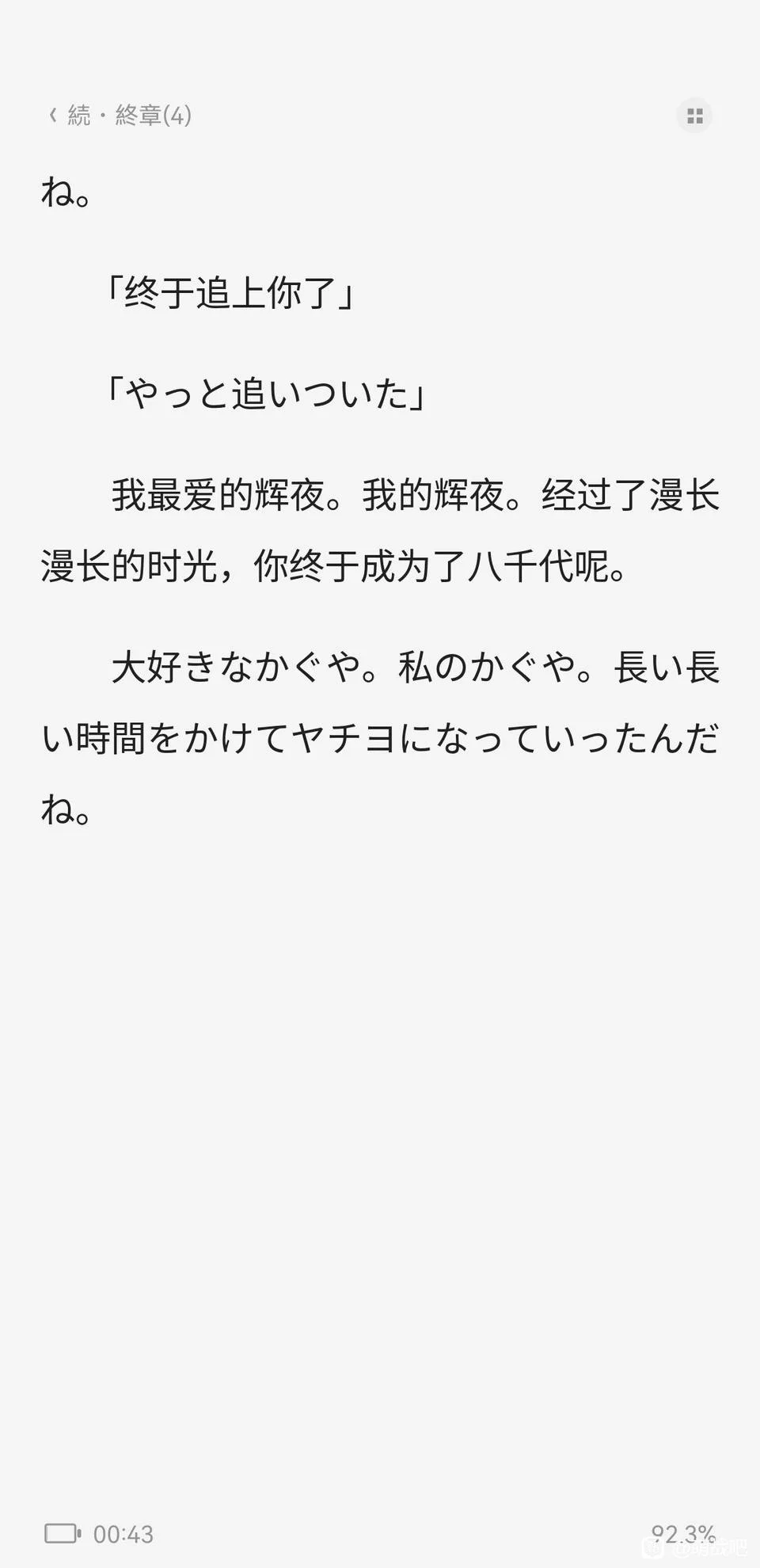Go back via the 続・終章(4) chapter title
The image size is (760, 1568).
point(120,116)
